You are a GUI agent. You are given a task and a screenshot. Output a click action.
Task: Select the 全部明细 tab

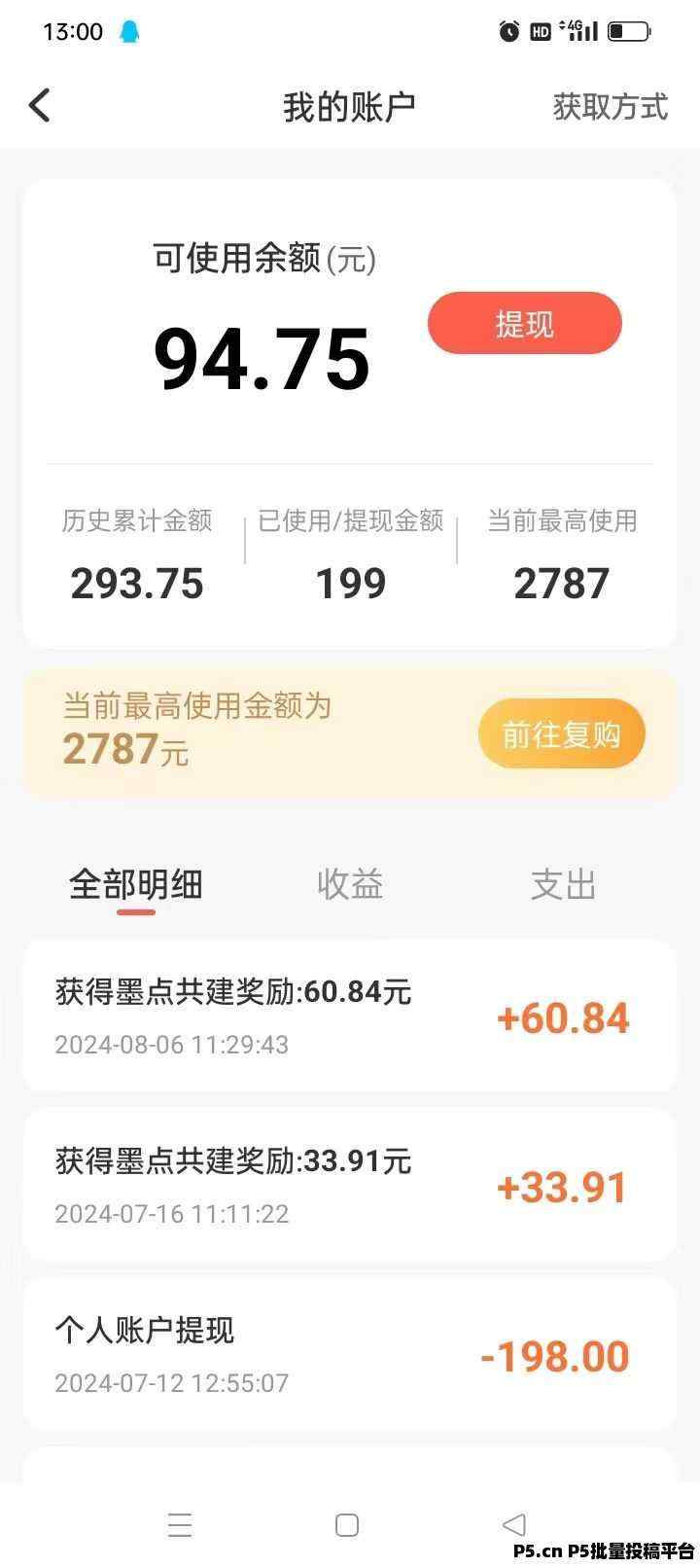[136, 884]
